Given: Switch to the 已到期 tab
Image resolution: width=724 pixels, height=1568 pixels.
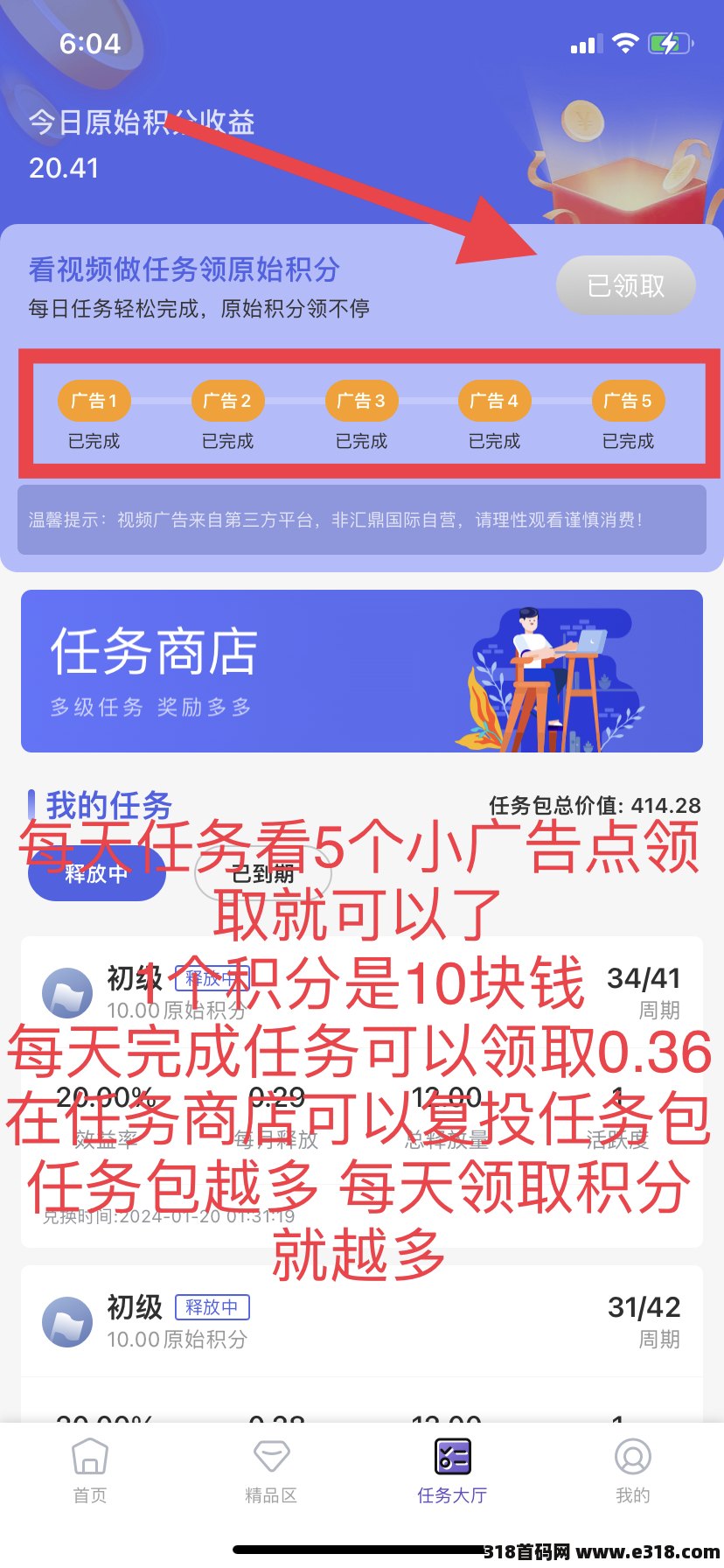Looking at the screenshot, I should point(262,873).
